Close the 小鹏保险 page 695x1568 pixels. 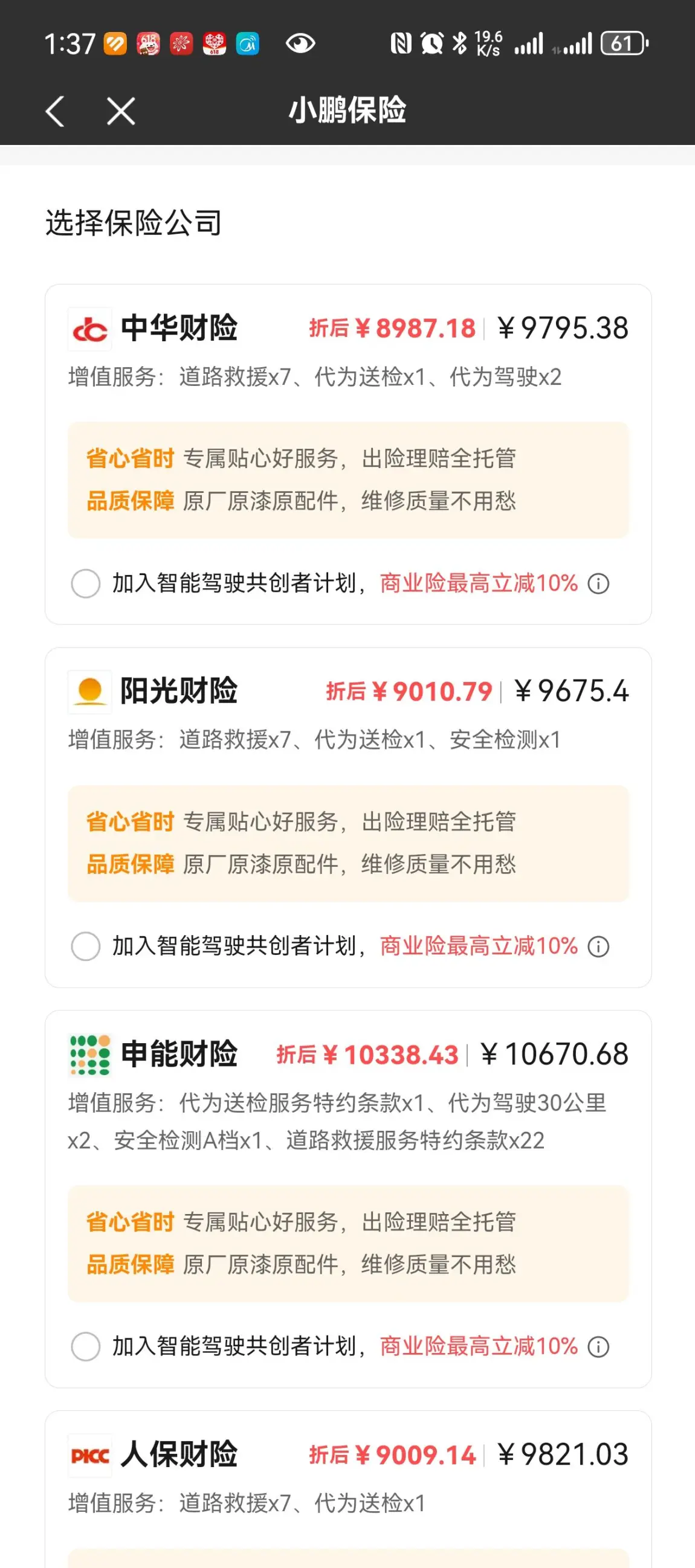(121, 111)
